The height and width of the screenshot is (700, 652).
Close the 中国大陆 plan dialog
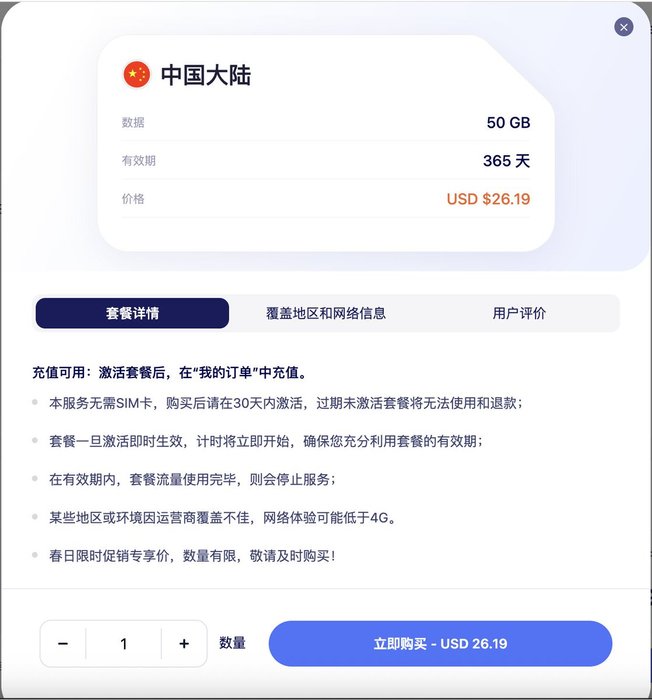[624, 27]
